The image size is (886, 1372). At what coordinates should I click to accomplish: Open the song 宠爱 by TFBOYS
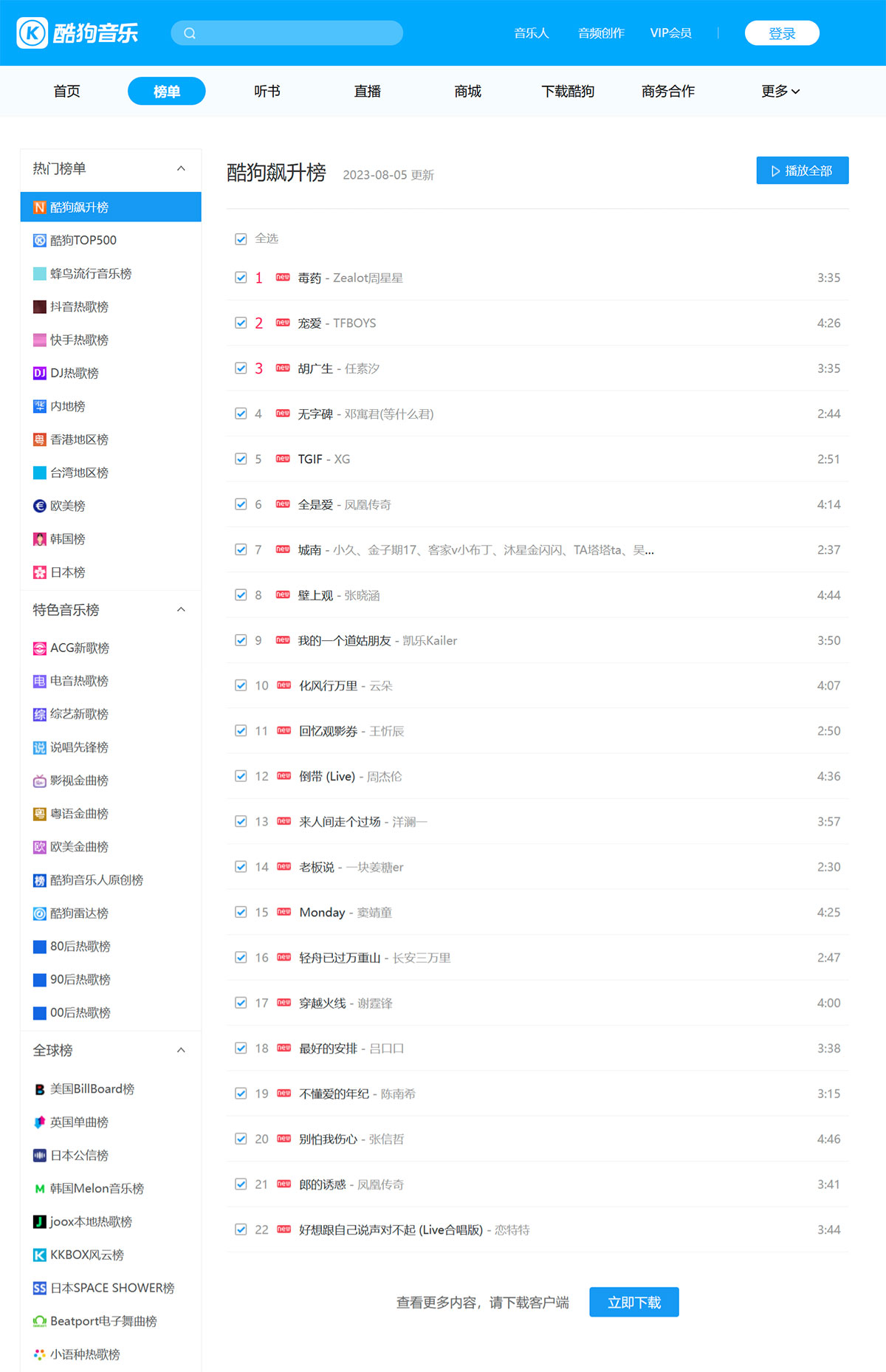click(309, 323)
